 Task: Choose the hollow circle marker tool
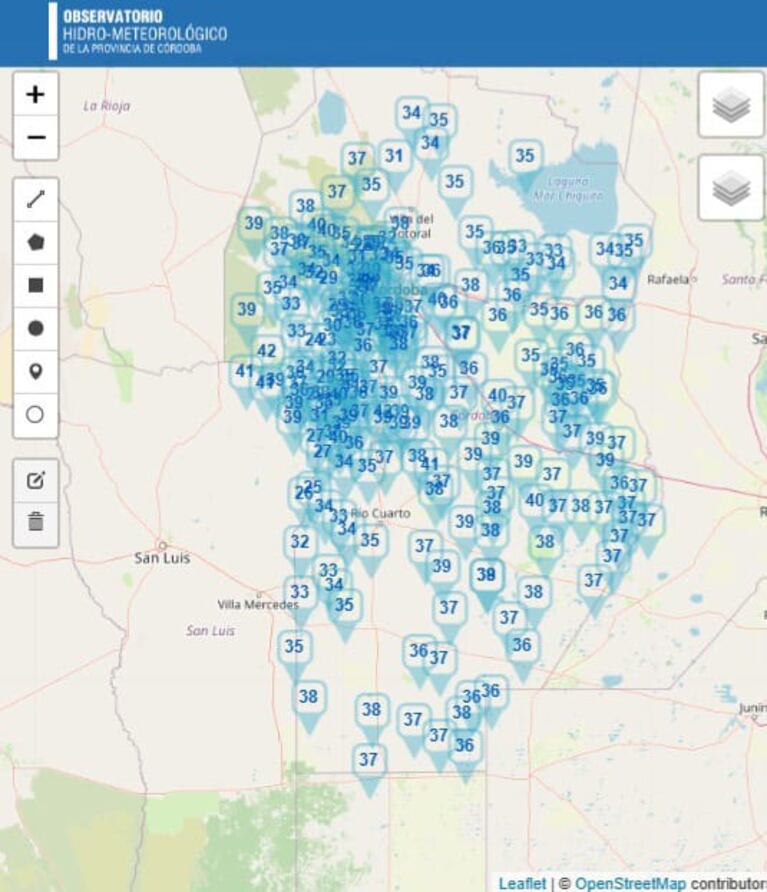36,414
